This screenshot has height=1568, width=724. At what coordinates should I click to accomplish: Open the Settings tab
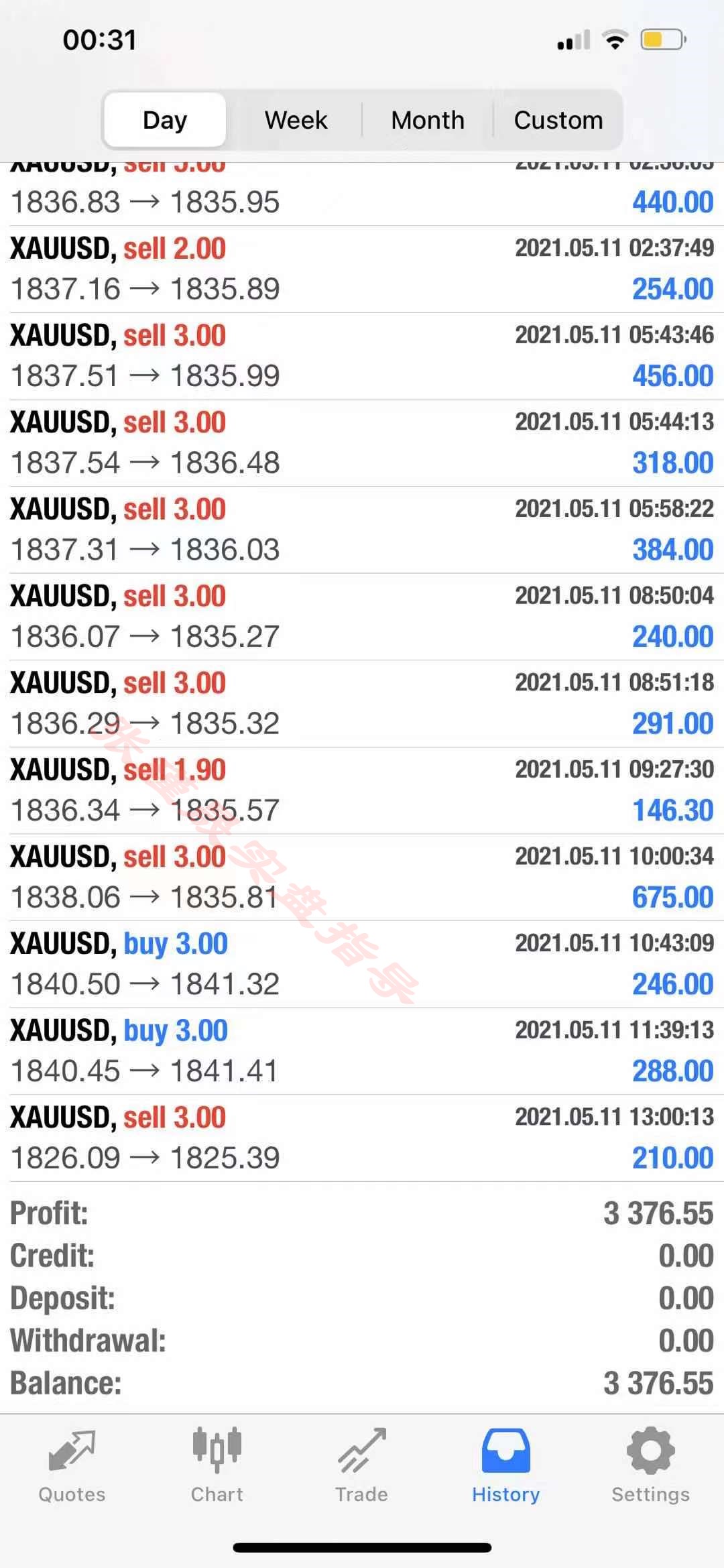click(650, 1467)
